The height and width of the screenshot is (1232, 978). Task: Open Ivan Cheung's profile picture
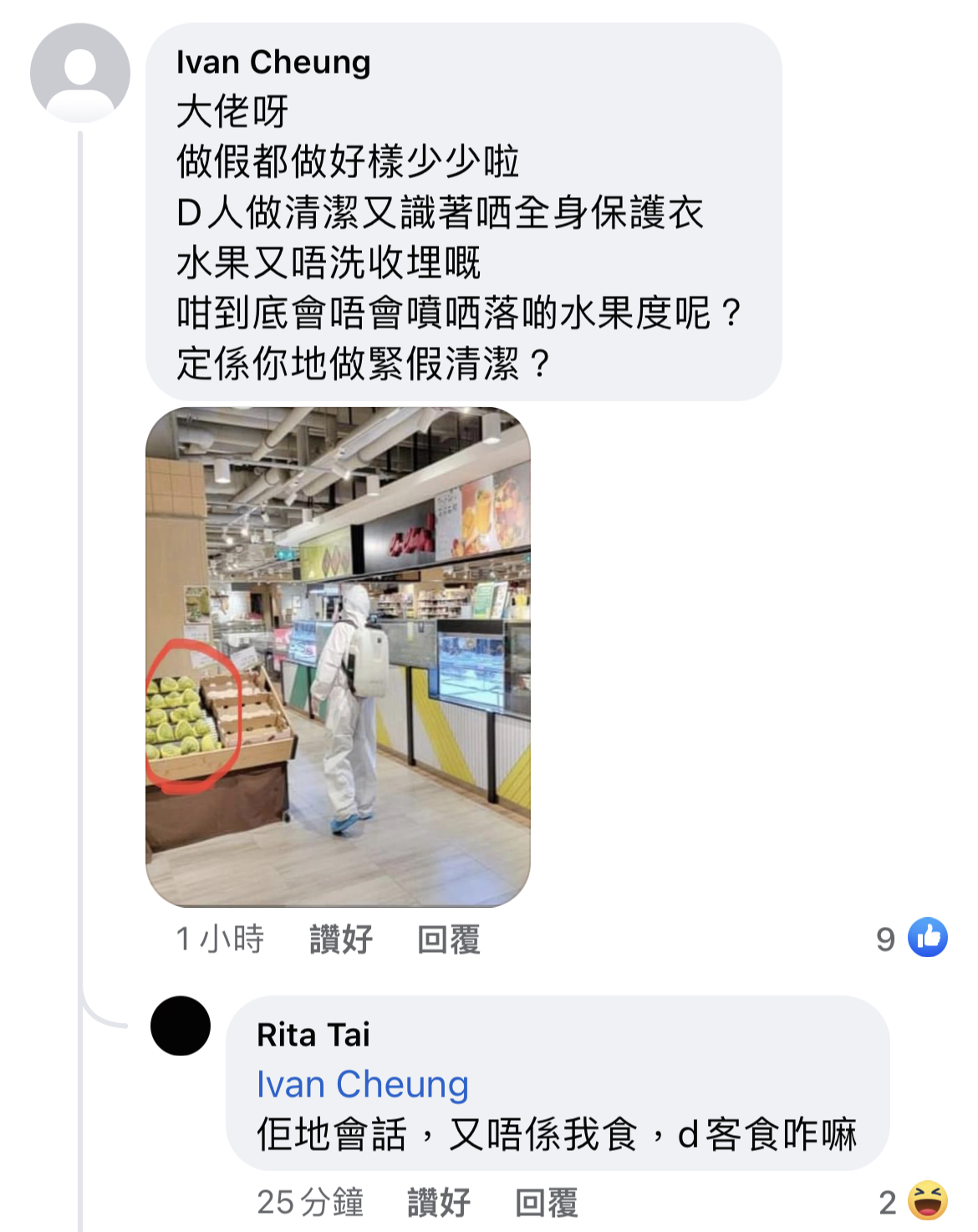click(80, 74)
